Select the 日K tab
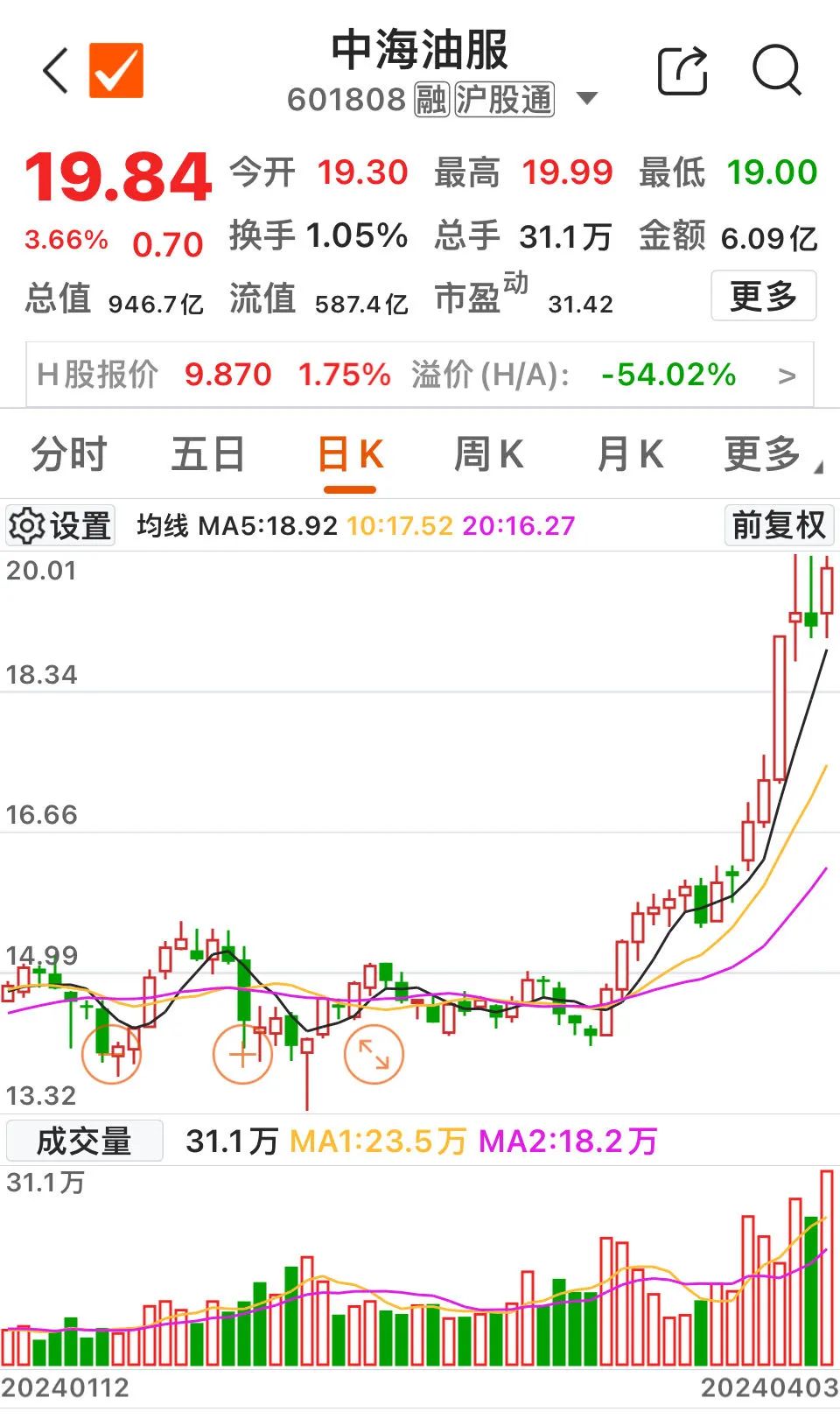 pyautogui.click(x=350, y=454)
